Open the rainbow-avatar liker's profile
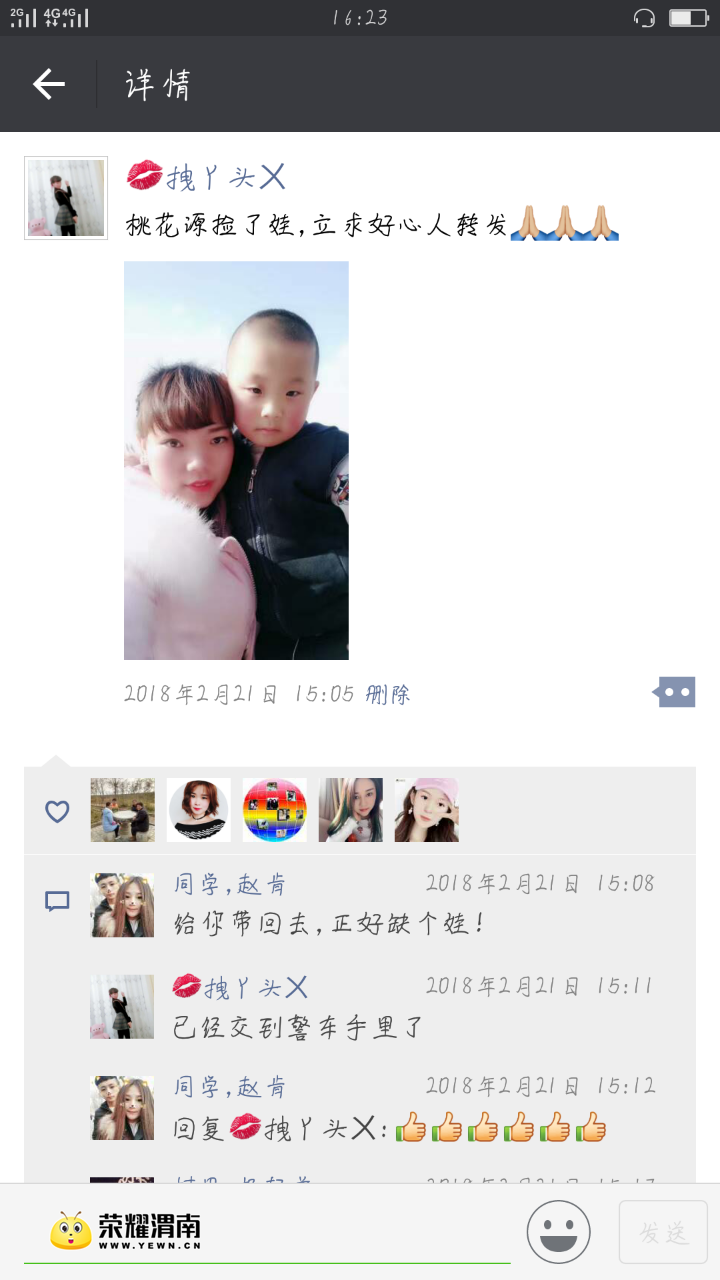 tap(275, 810)
